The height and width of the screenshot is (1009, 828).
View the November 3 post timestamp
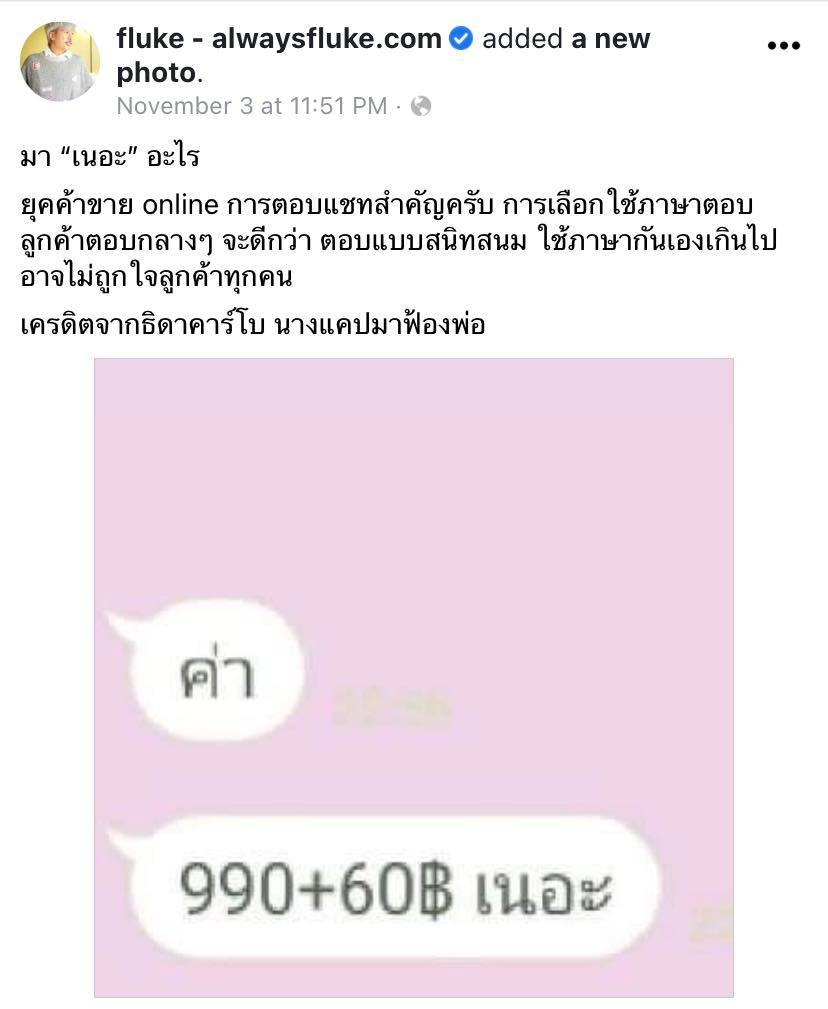[252, 106]
